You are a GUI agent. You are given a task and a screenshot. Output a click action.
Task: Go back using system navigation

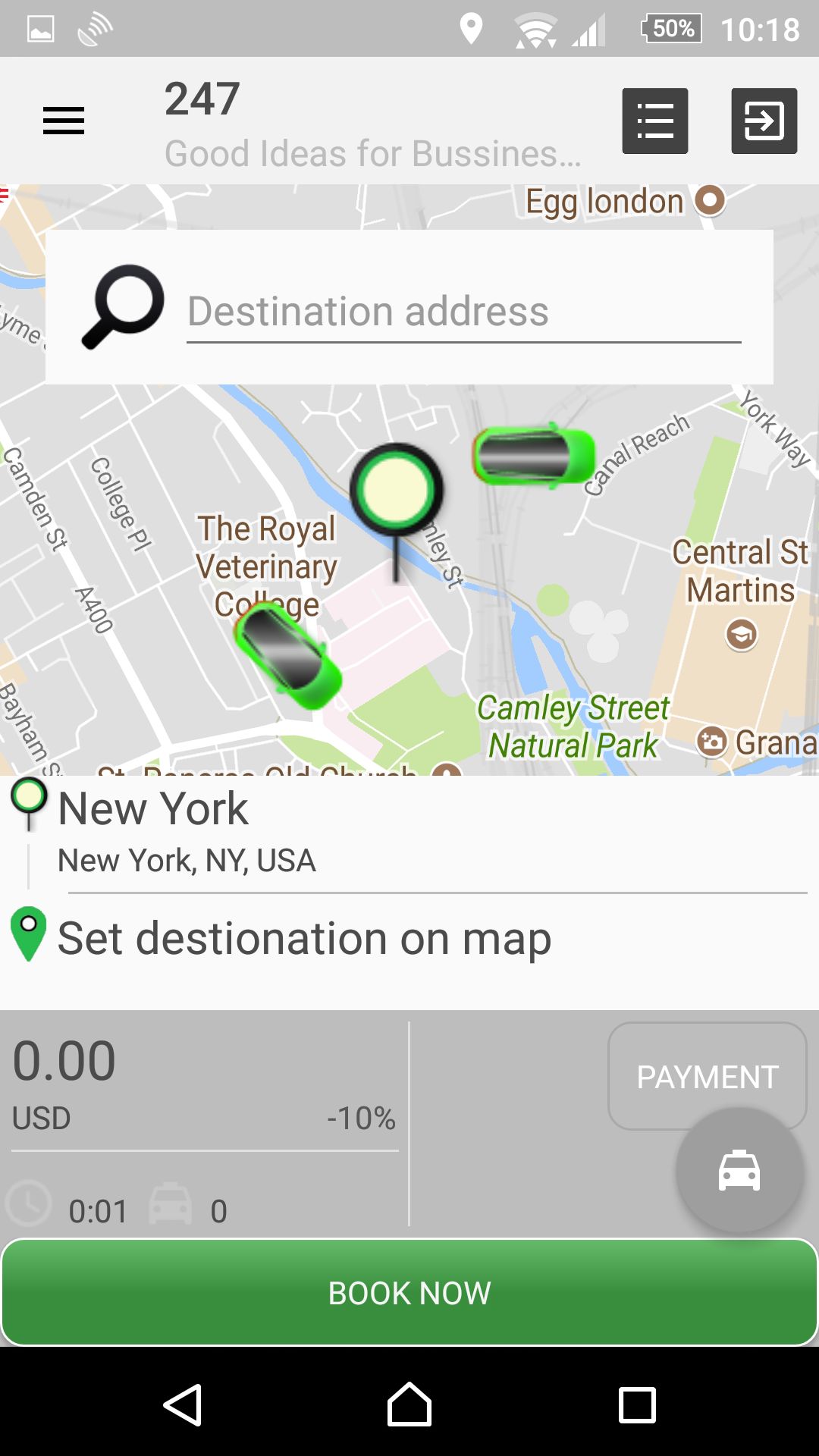click(183, 1405)
